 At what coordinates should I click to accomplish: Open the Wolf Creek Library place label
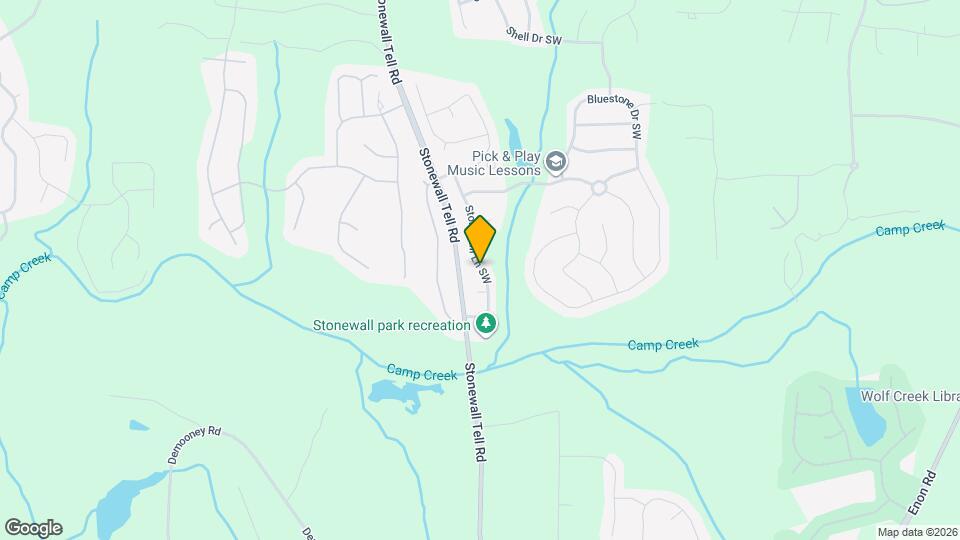910,396
